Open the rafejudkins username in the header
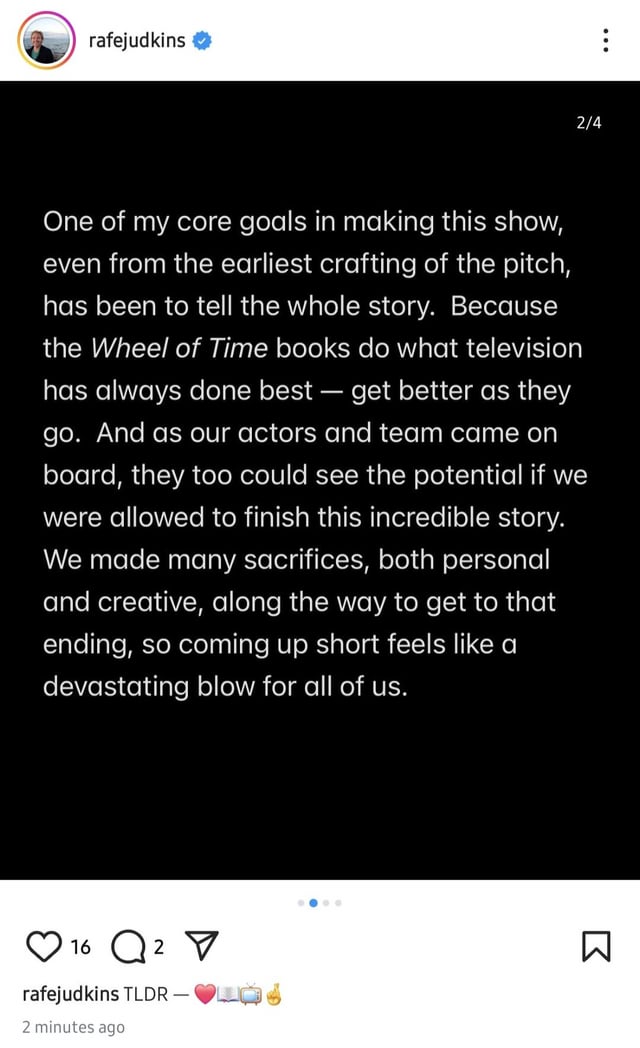Image resolution: width=640 pixels, height=1048 pixels. coord(137,41)
